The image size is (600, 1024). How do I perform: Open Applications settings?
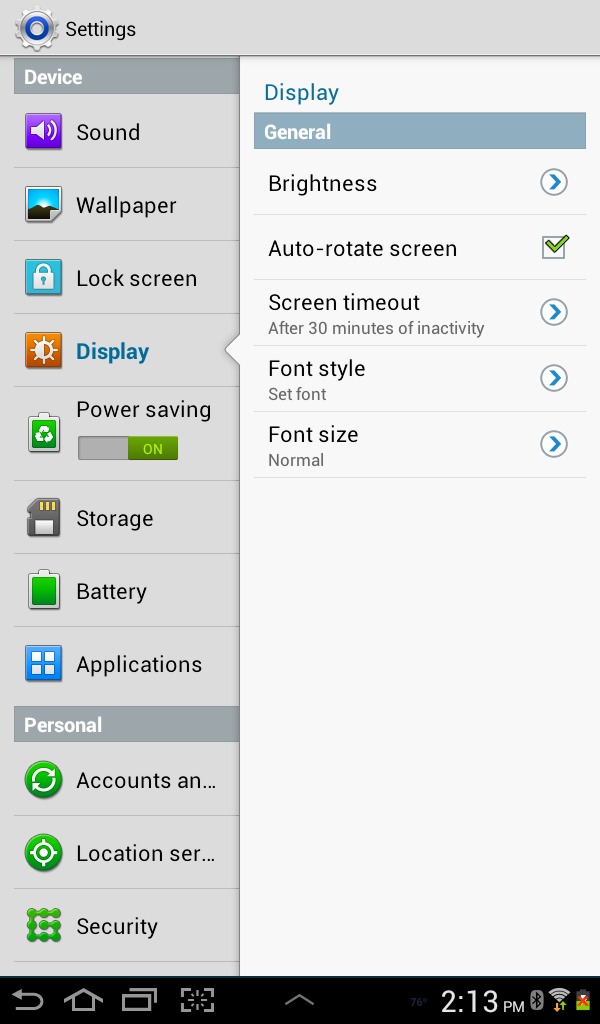(x=126, y=664)
